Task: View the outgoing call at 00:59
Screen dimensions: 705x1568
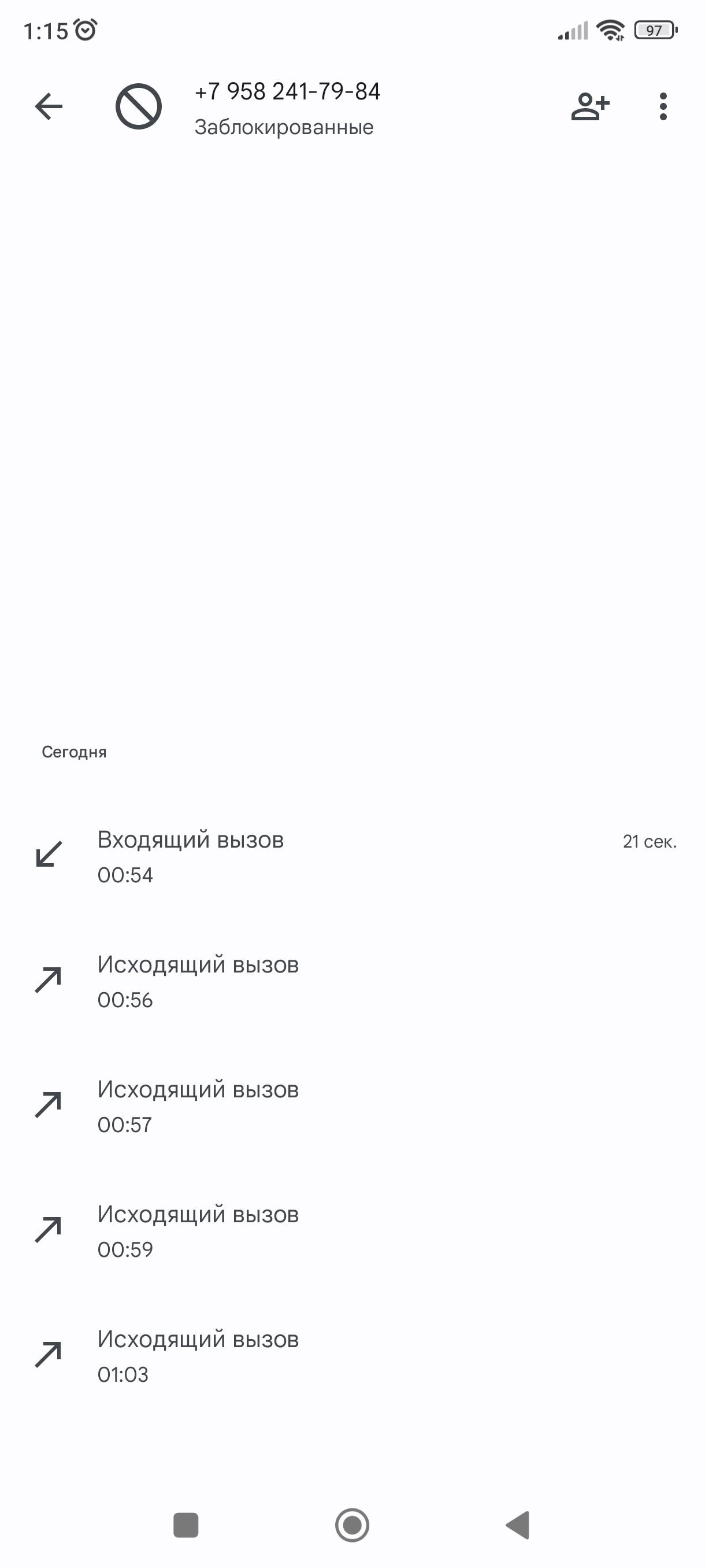Action: pyautogui.click(x=353, y=1230)
